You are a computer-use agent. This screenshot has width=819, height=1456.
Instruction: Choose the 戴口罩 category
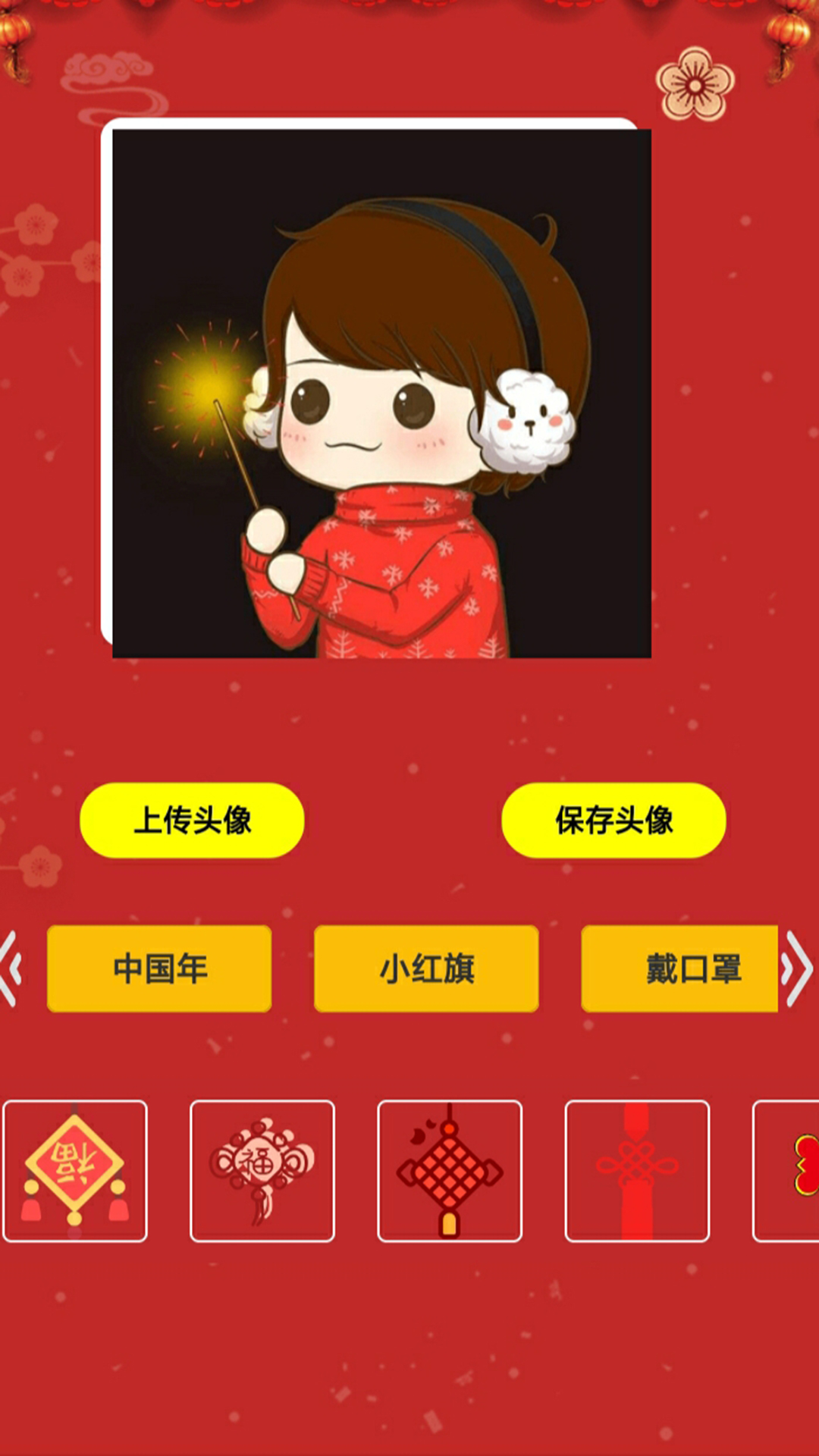[680, 968]
